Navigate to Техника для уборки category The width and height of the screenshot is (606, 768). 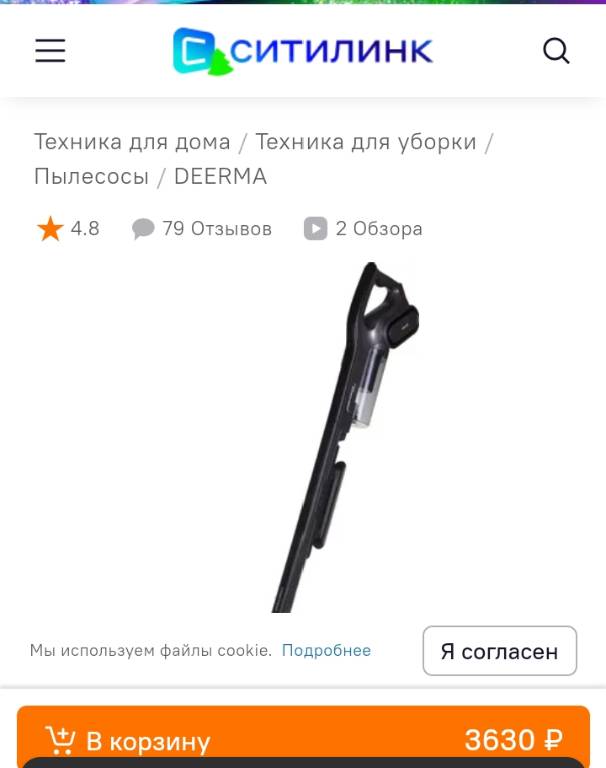[x=366, y=142]
